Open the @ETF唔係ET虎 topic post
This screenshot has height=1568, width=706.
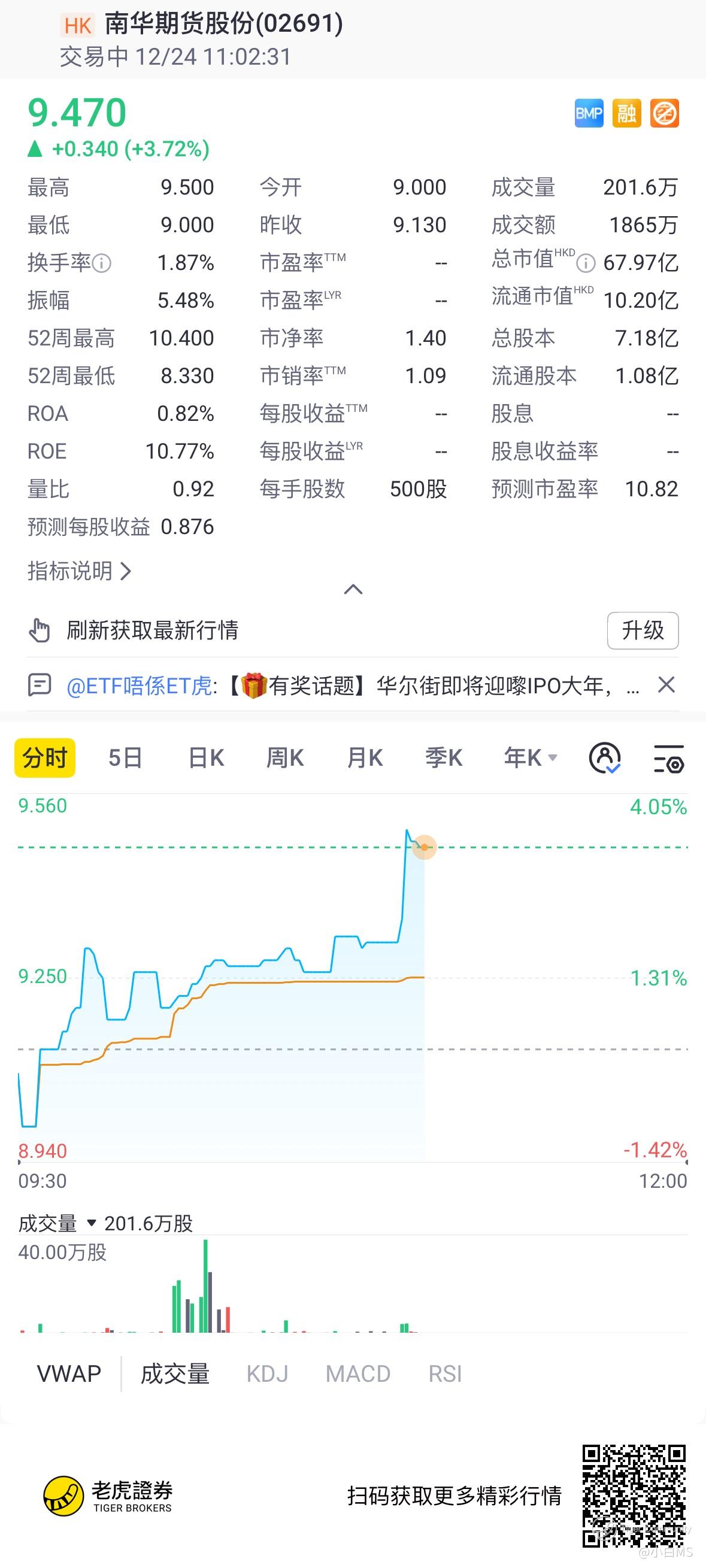[x=141, y=686]
